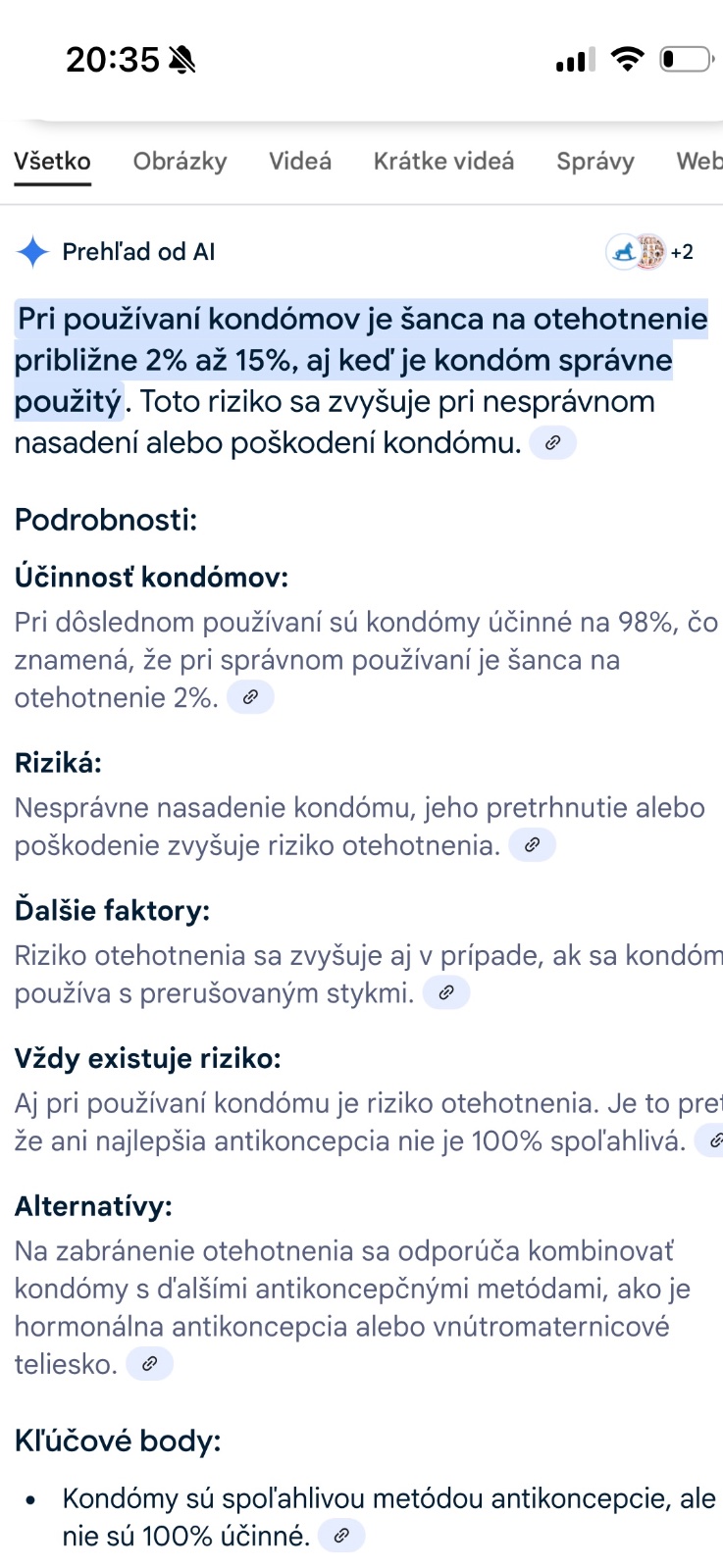
Task: Open source link under Ďalšie faktory
Action: point(446,992)
